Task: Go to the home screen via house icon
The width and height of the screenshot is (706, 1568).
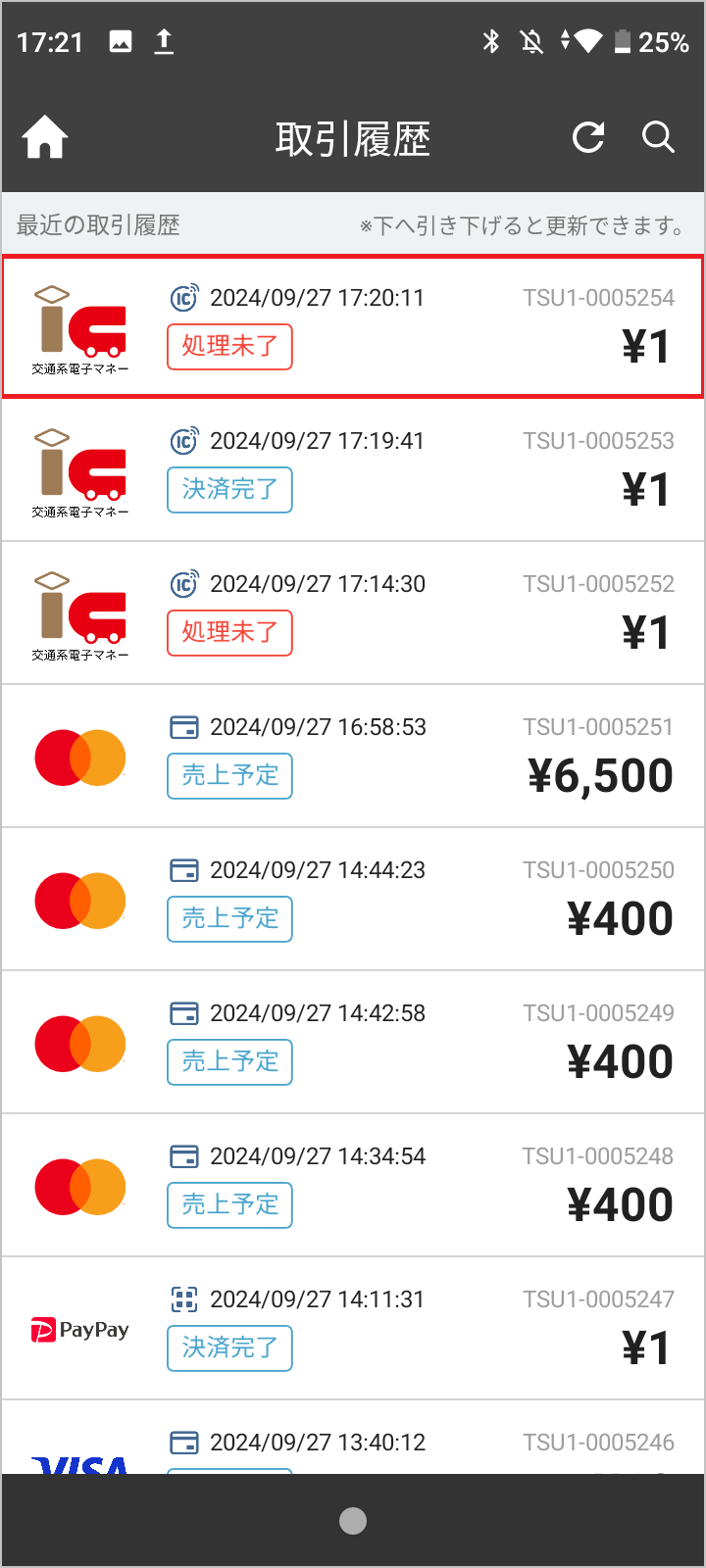Action: (x=45, y=138)
